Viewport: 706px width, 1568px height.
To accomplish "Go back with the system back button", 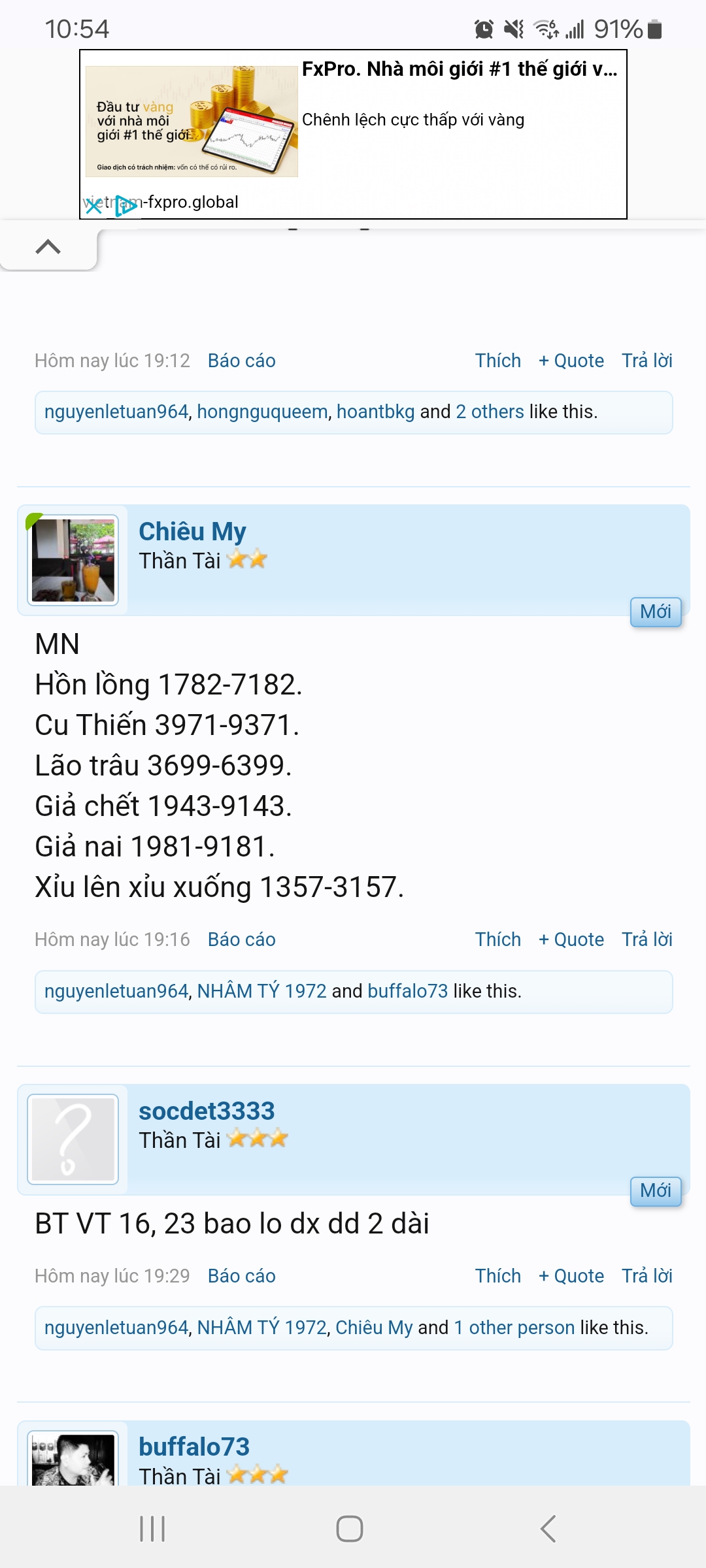I will tap(548, 1529).
